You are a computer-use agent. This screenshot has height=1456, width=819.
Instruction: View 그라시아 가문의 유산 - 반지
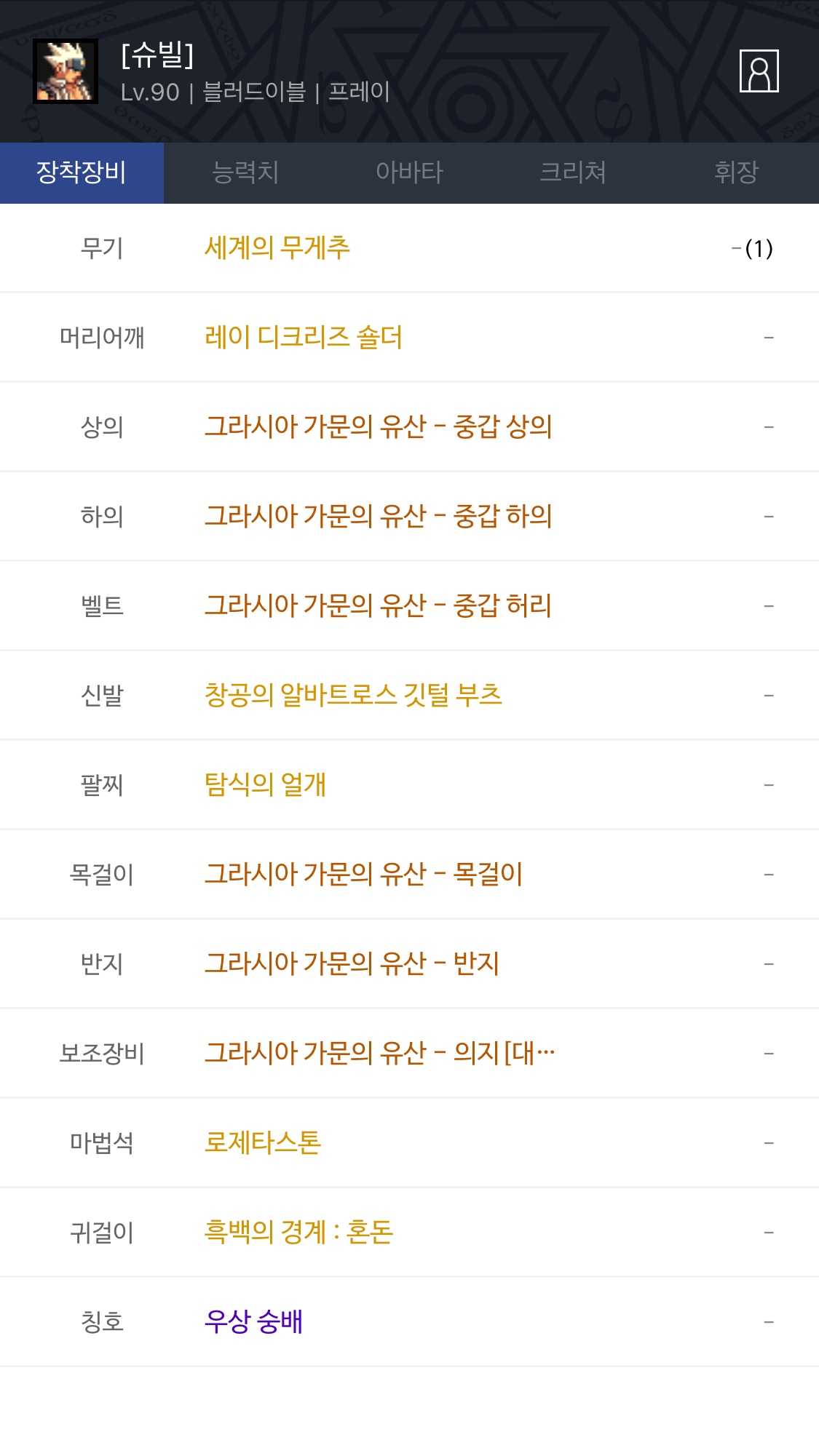coord(352,964)
